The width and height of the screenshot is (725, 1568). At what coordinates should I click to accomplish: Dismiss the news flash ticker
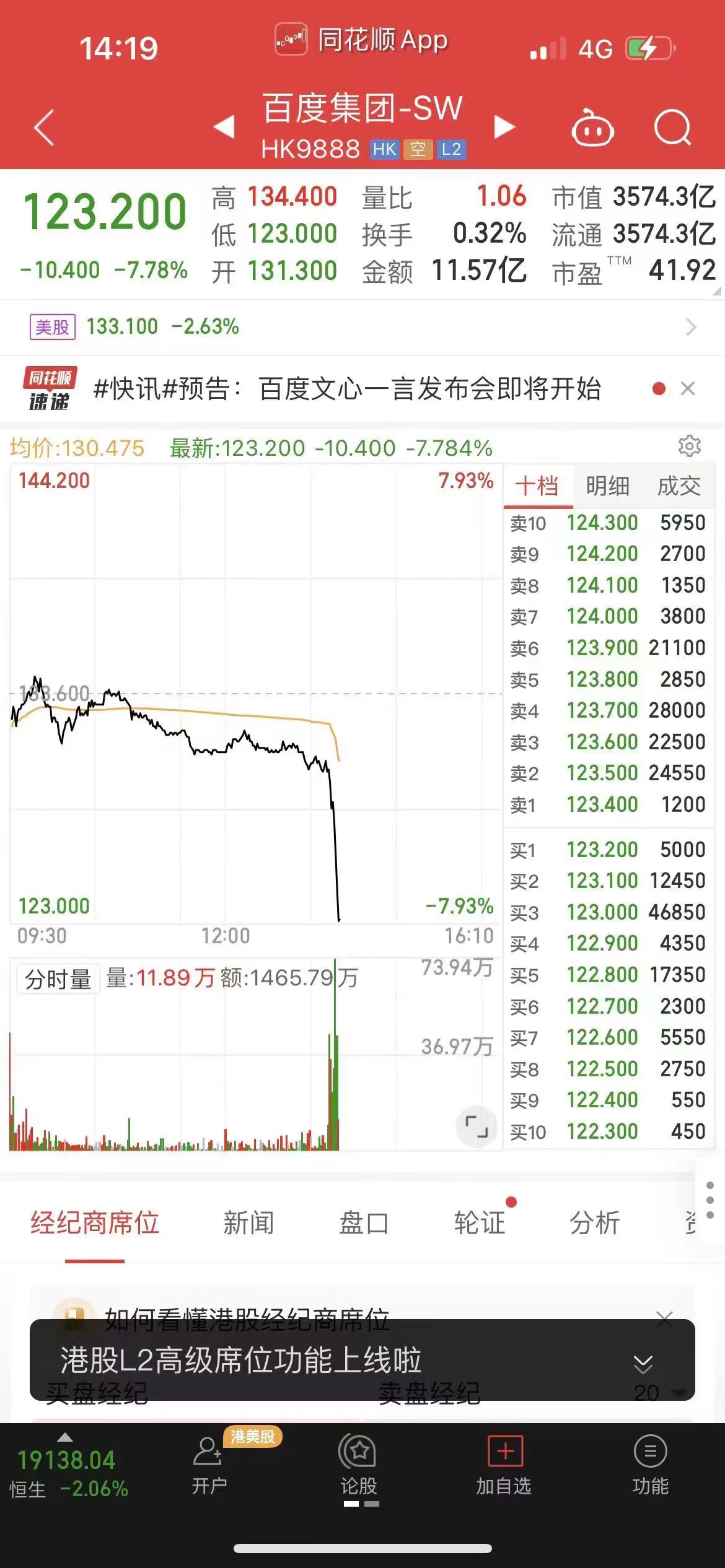(x=688, y=389)
